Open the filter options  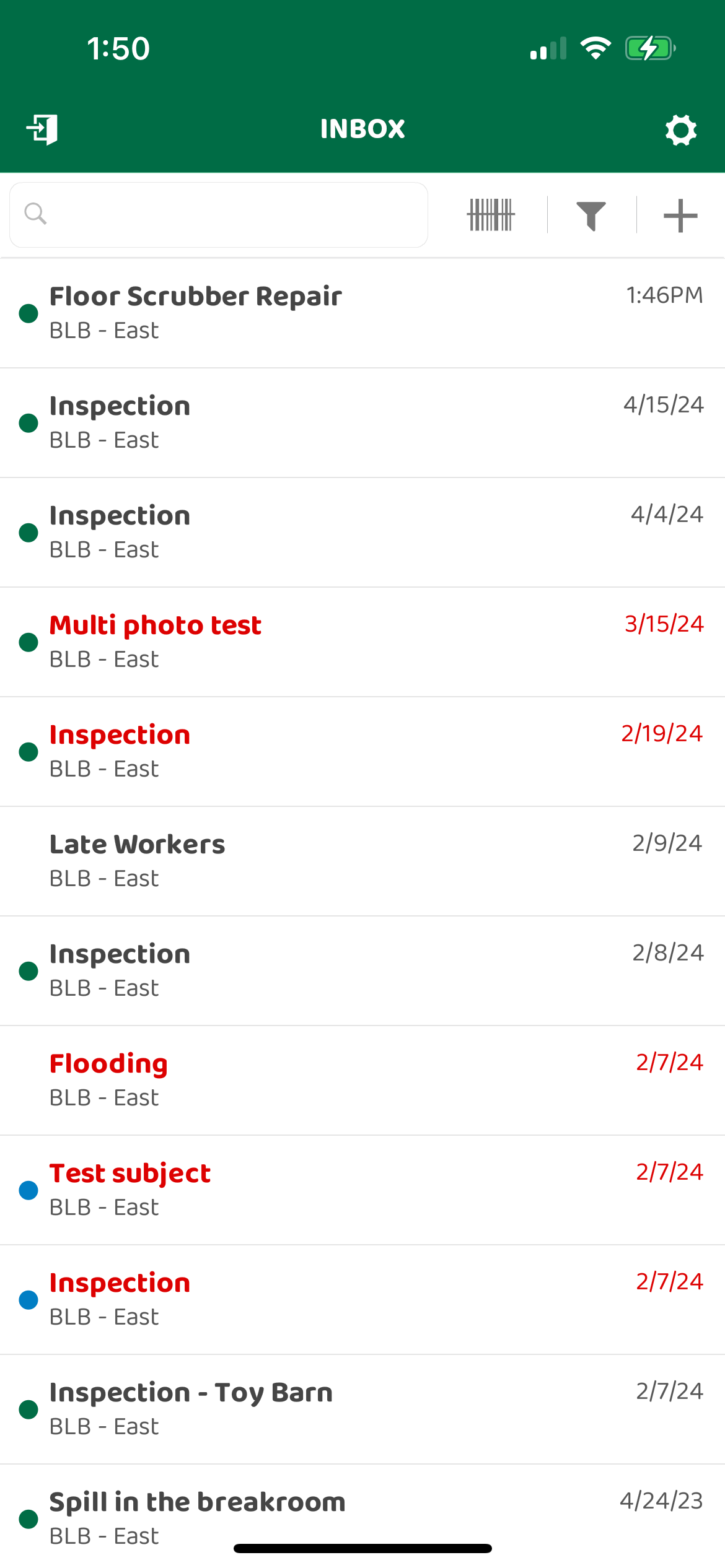click(591, 216)
